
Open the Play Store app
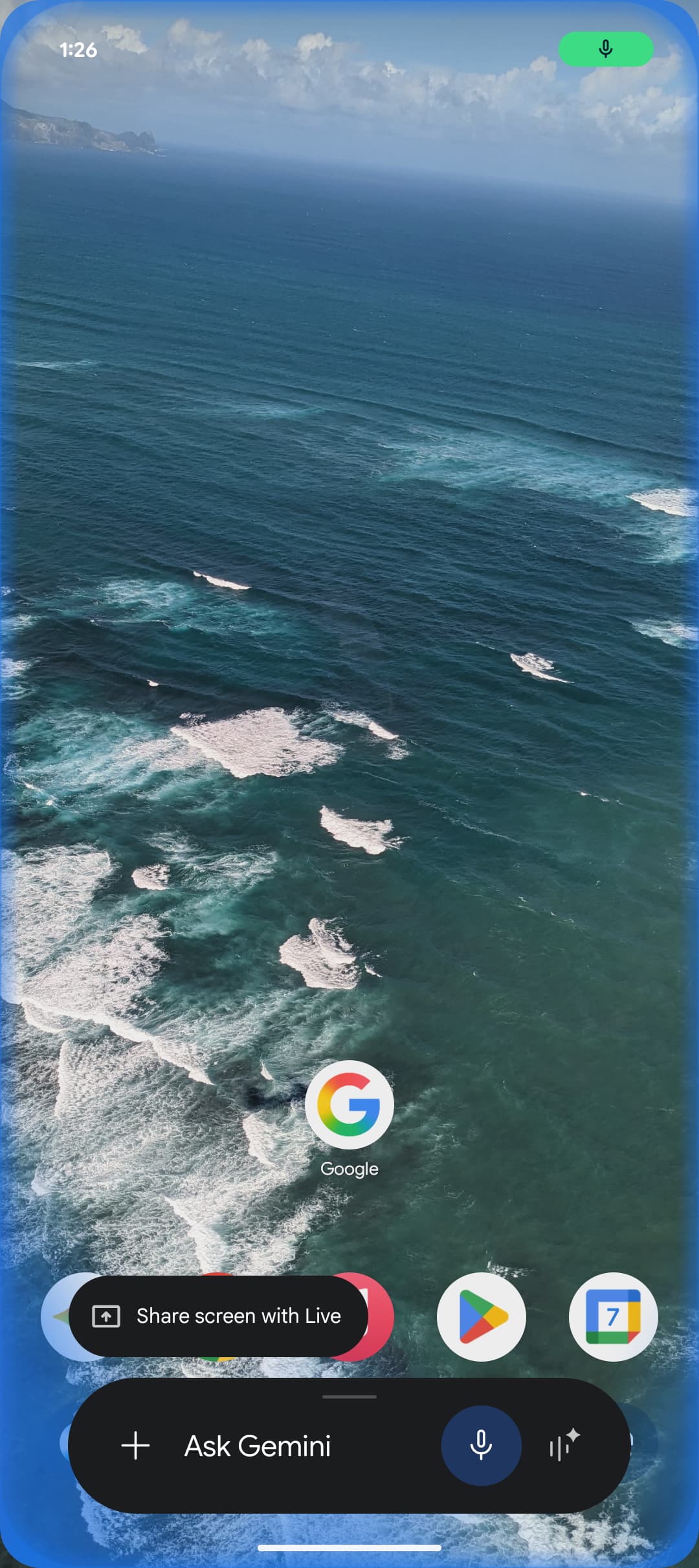point(481,1316)
